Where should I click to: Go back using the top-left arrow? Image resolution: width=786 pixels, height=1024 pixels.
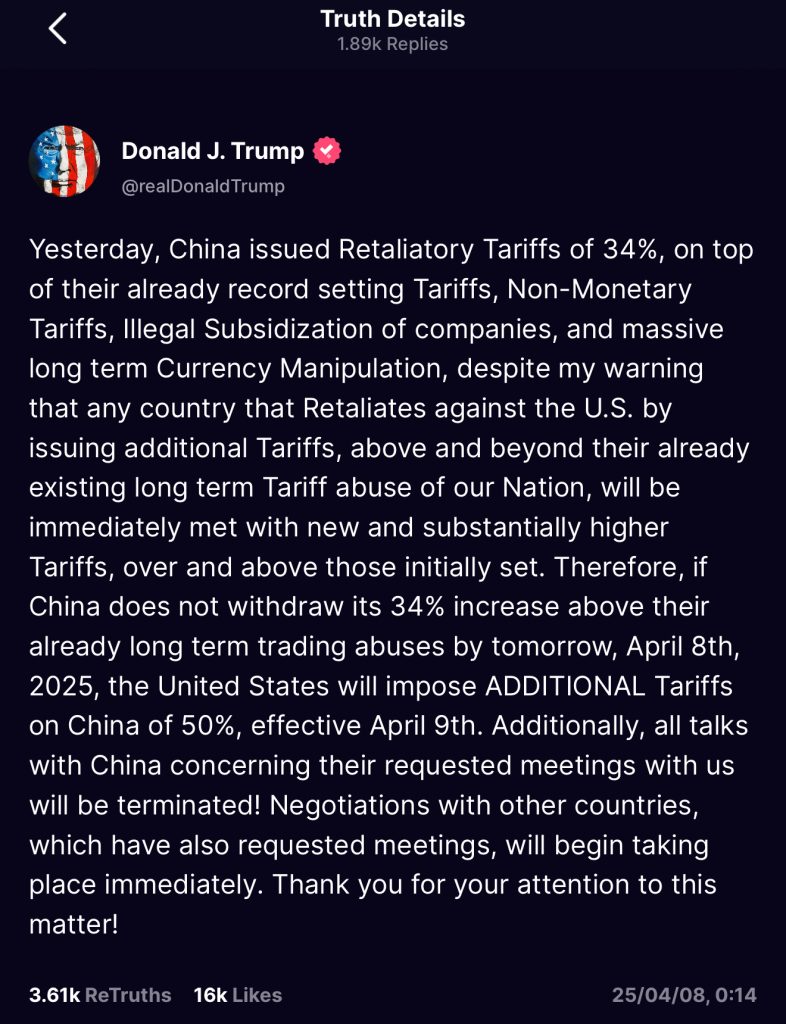click(58, 29)
